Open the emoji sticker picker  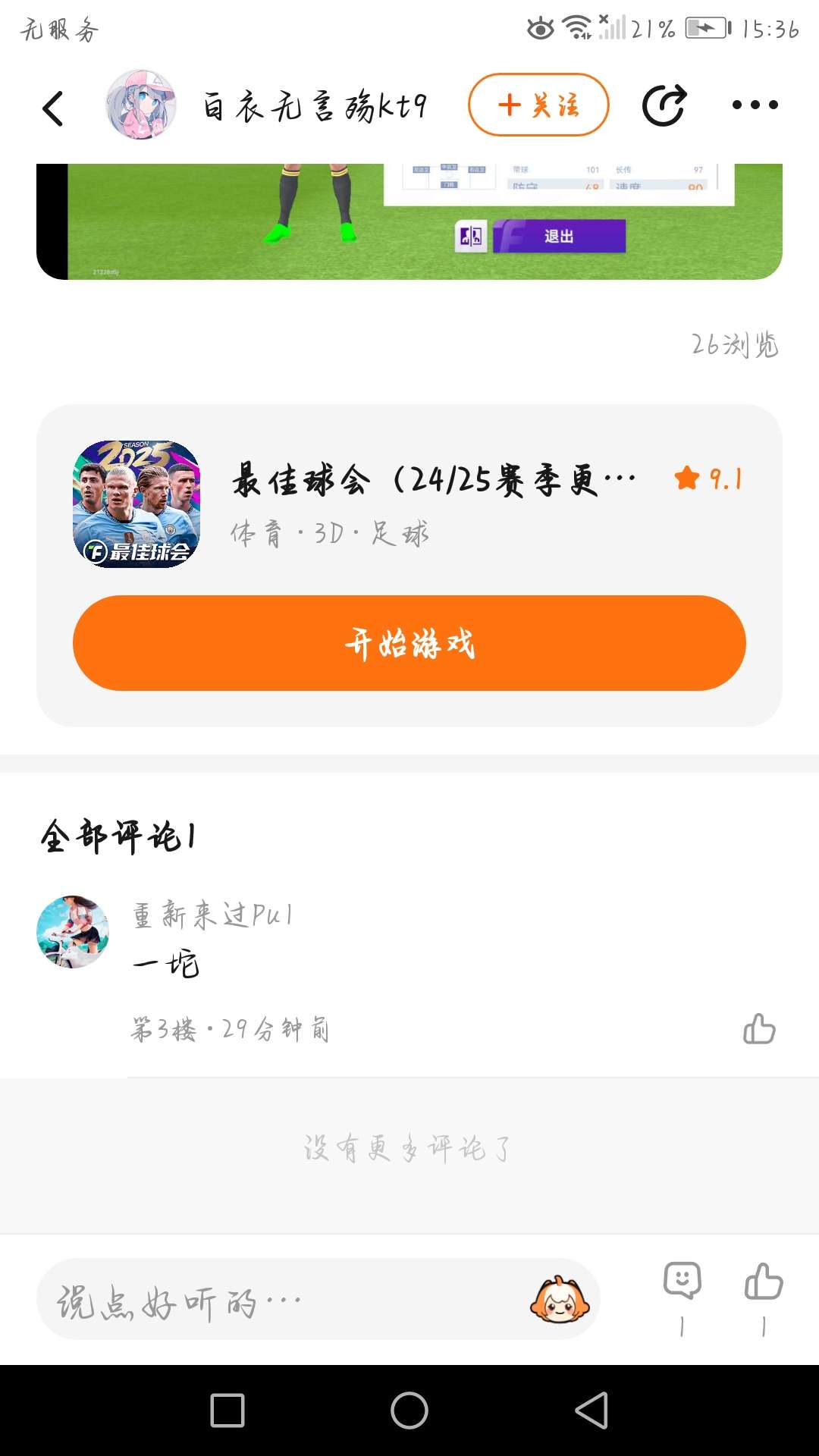pyautogui.click(x=560, y=1300)
